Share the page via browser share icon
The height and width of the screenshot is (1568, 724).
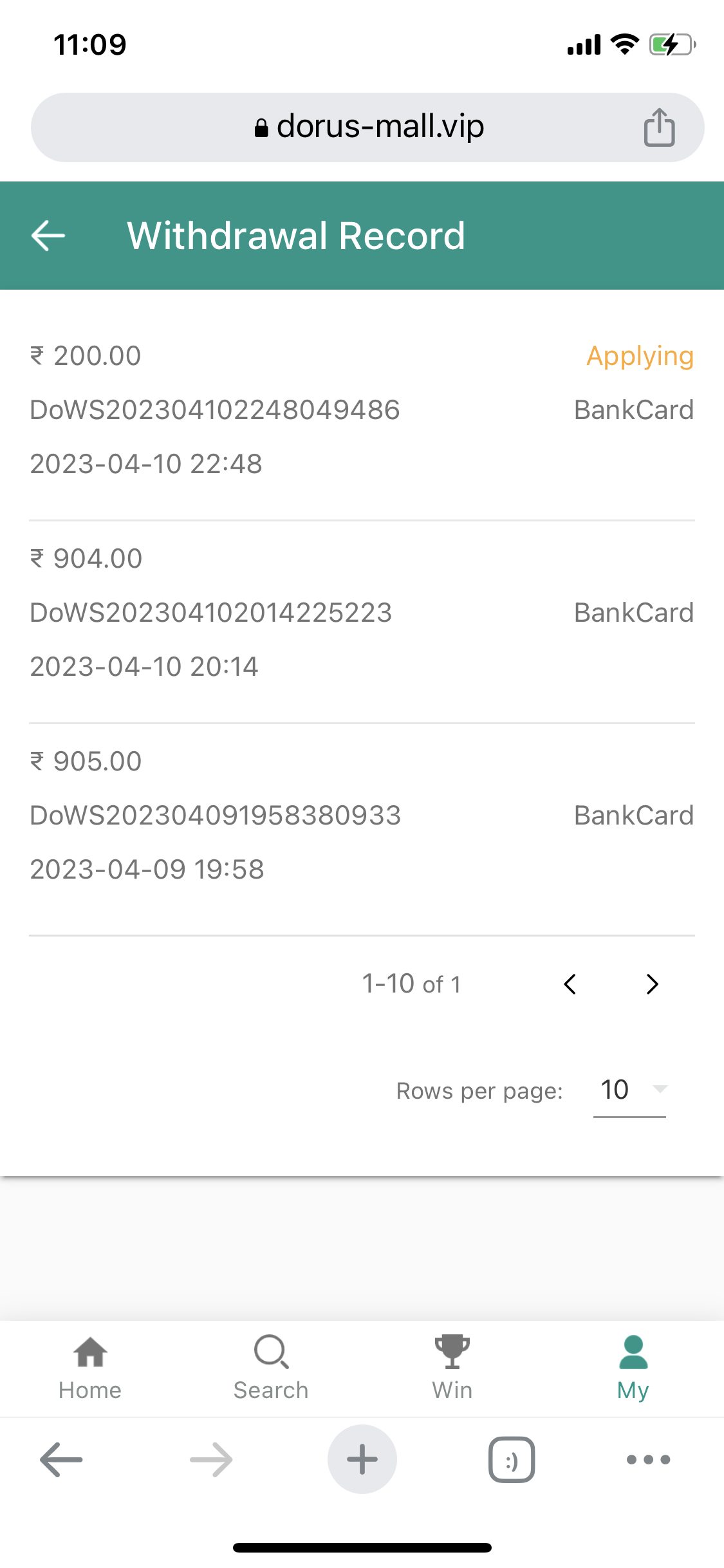click(x=659, y=127)
